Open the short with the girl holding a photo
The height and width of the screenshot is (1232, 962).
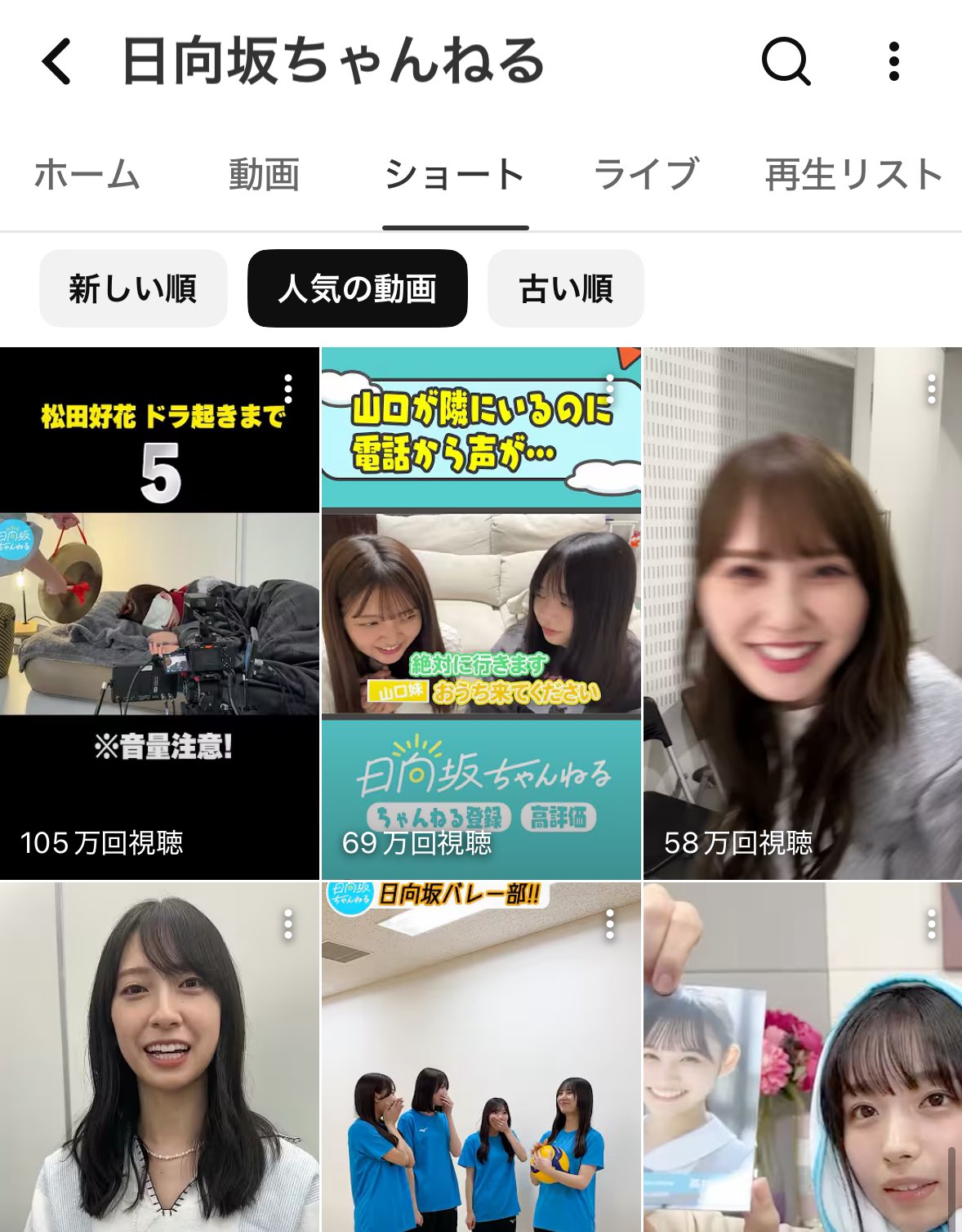pyautogui.click(x=802, y=1062)
